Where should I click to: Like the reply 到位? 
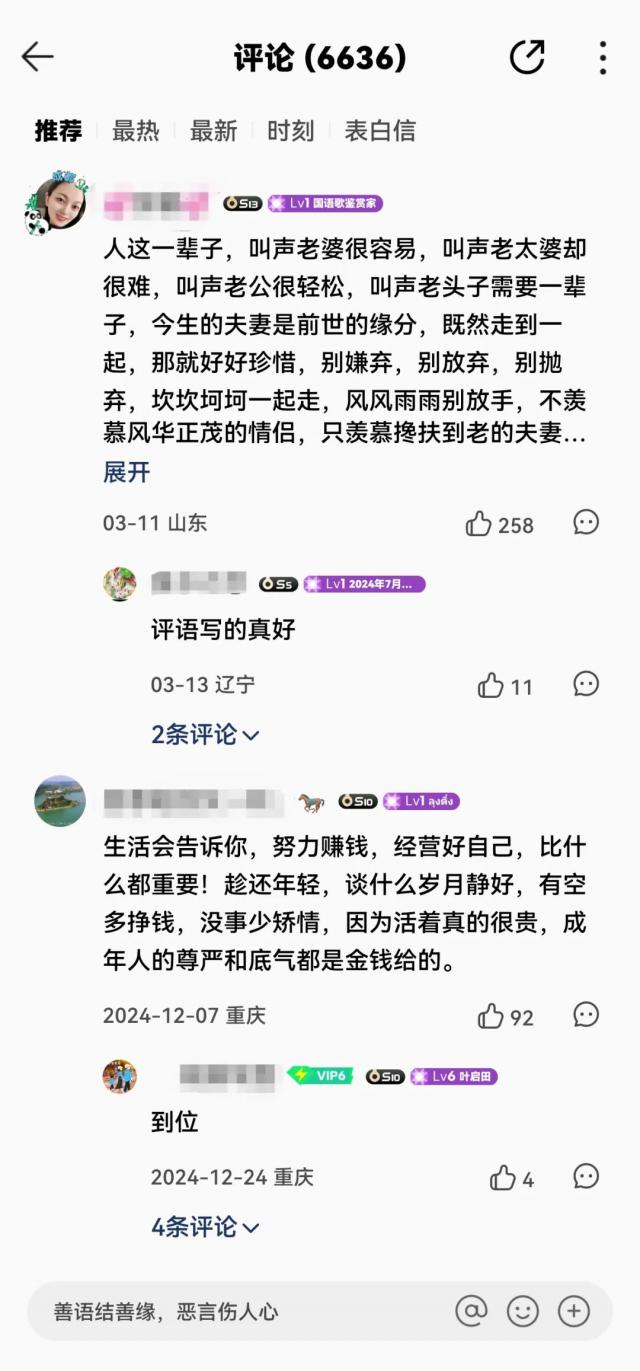[x=503, y=1179]
